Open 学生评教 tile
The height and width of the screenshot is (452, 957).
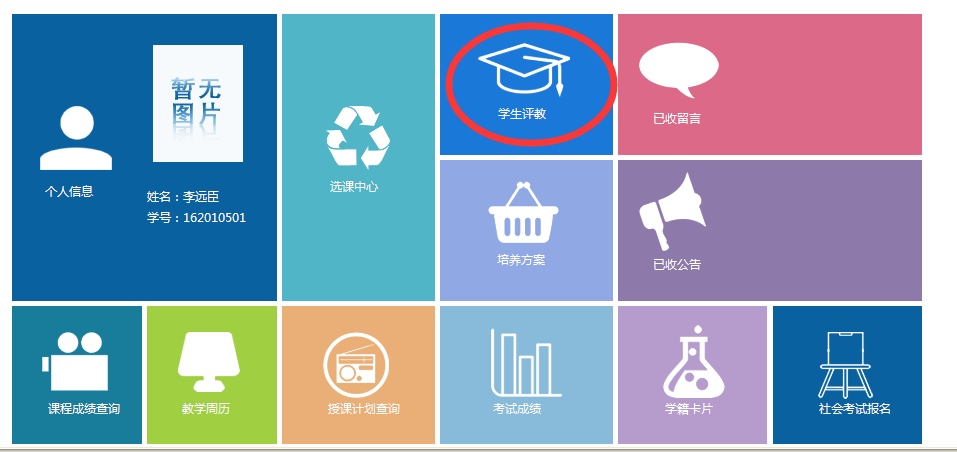coord(526,85)
